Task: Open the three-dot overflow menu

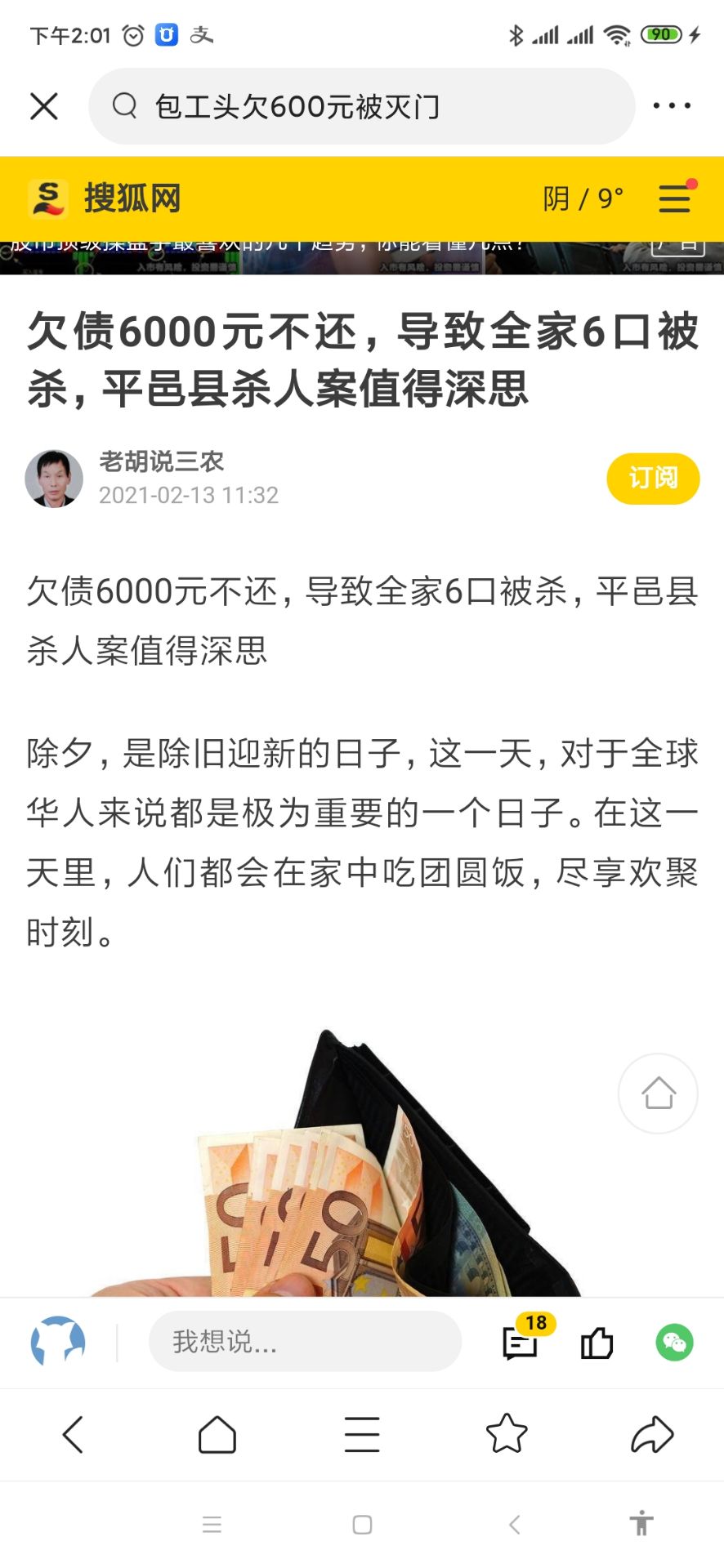Action: (672, 106)
